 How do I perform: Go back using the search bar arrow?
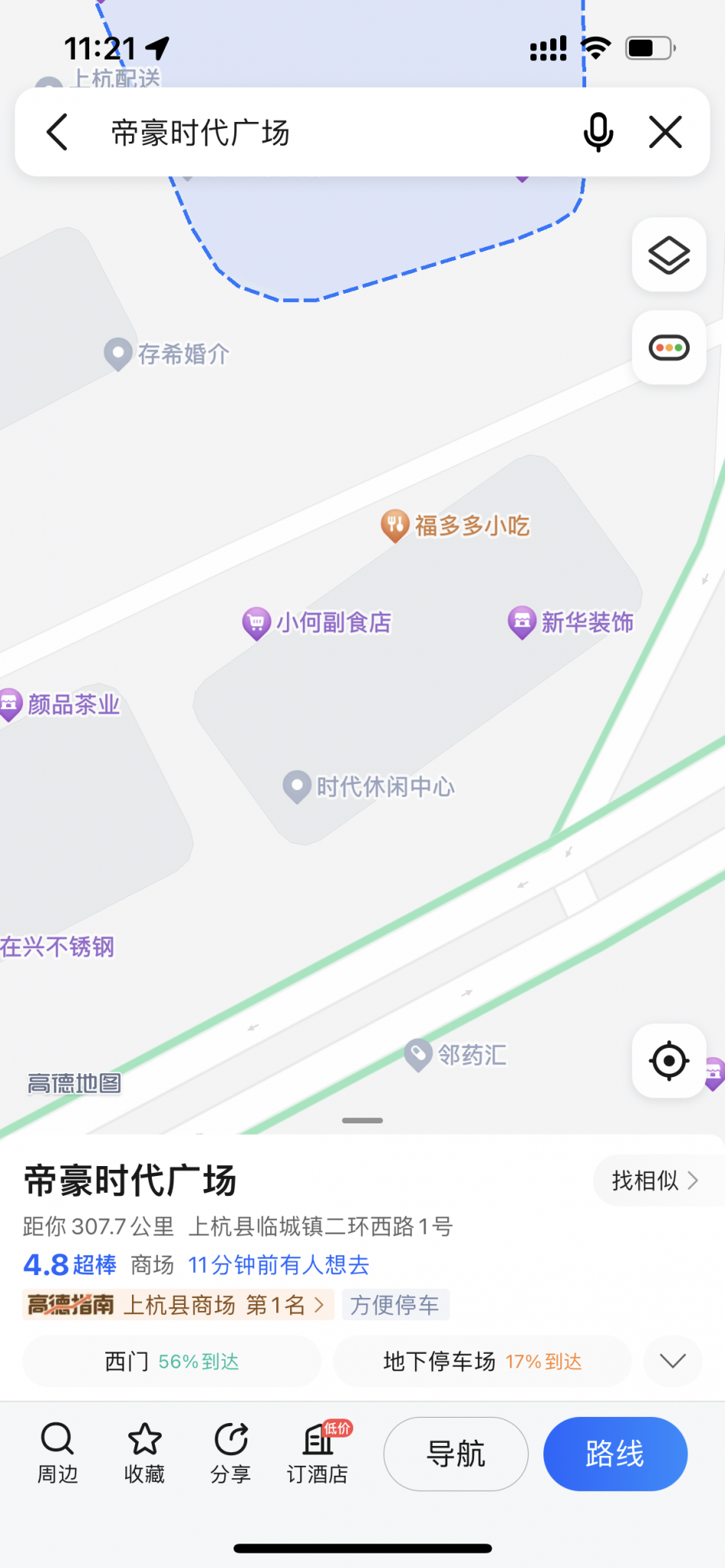pos(58,133)
